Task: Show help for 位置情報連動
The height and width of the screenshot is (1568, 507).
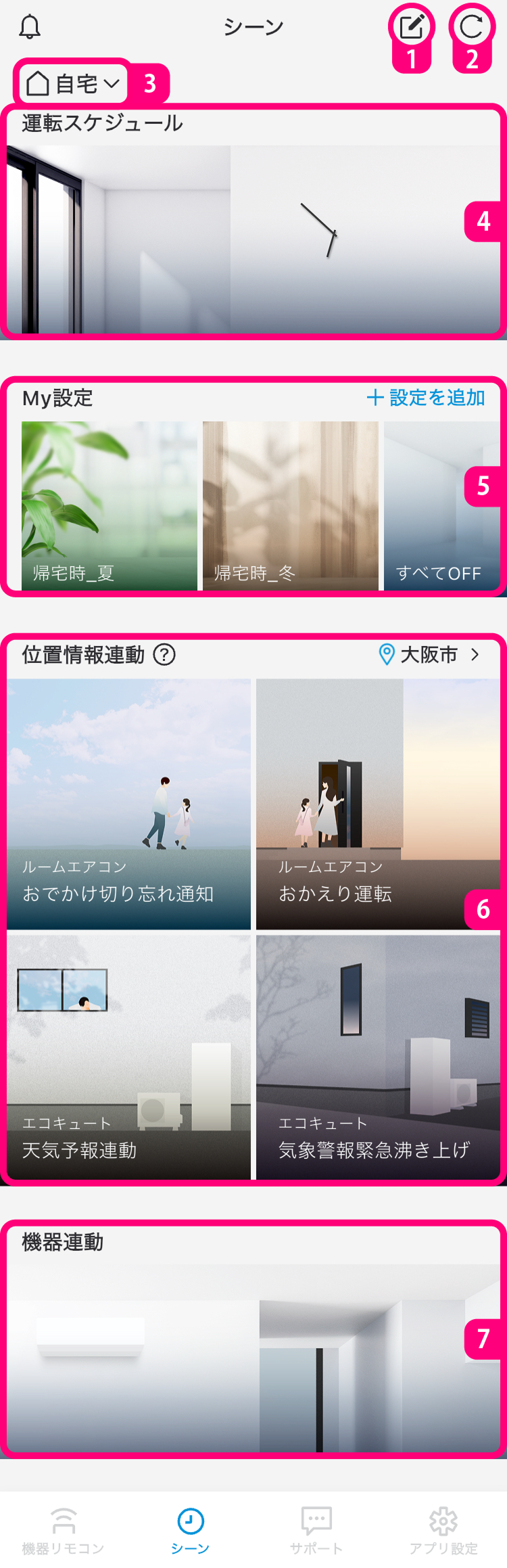Action: pyautogui.click(x=164, y=655)
